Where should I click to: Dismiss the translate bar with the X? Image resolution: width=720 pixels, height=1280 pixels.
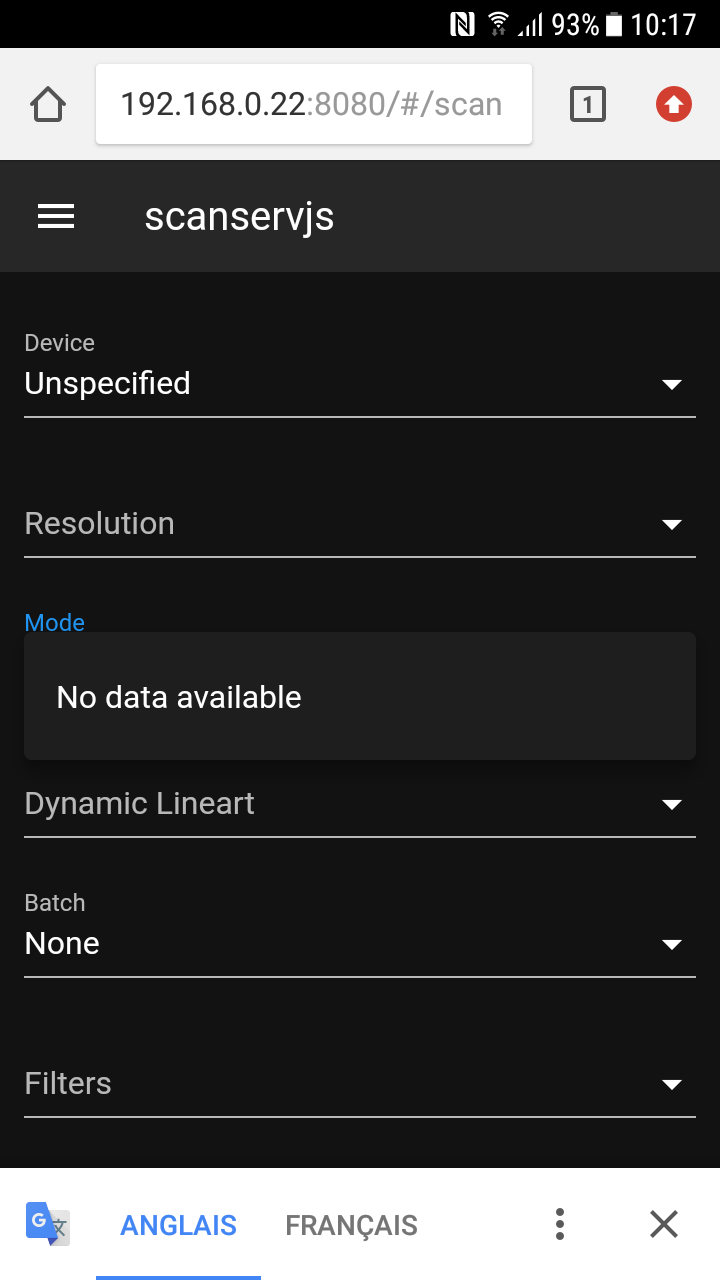[x=663, y=1224]
